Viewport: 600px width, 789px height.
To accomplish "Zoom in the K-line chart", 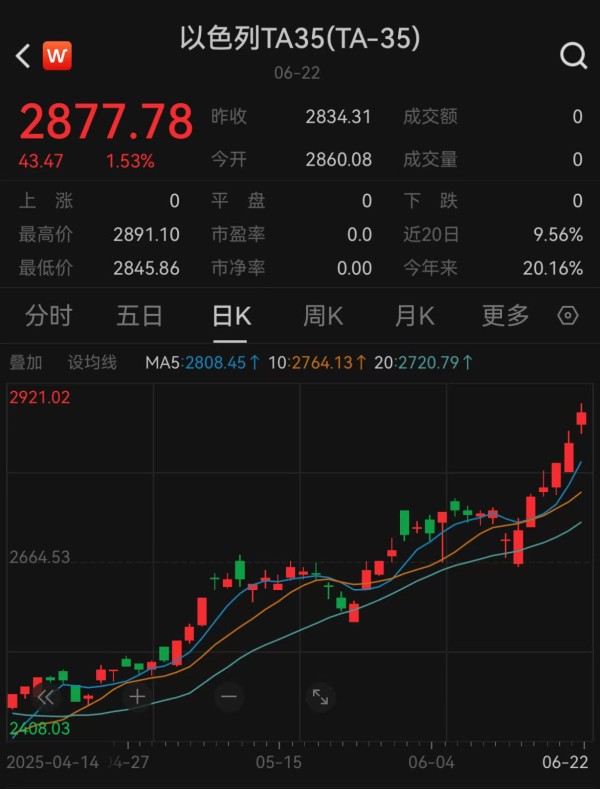I will click(x=137, y=697).
